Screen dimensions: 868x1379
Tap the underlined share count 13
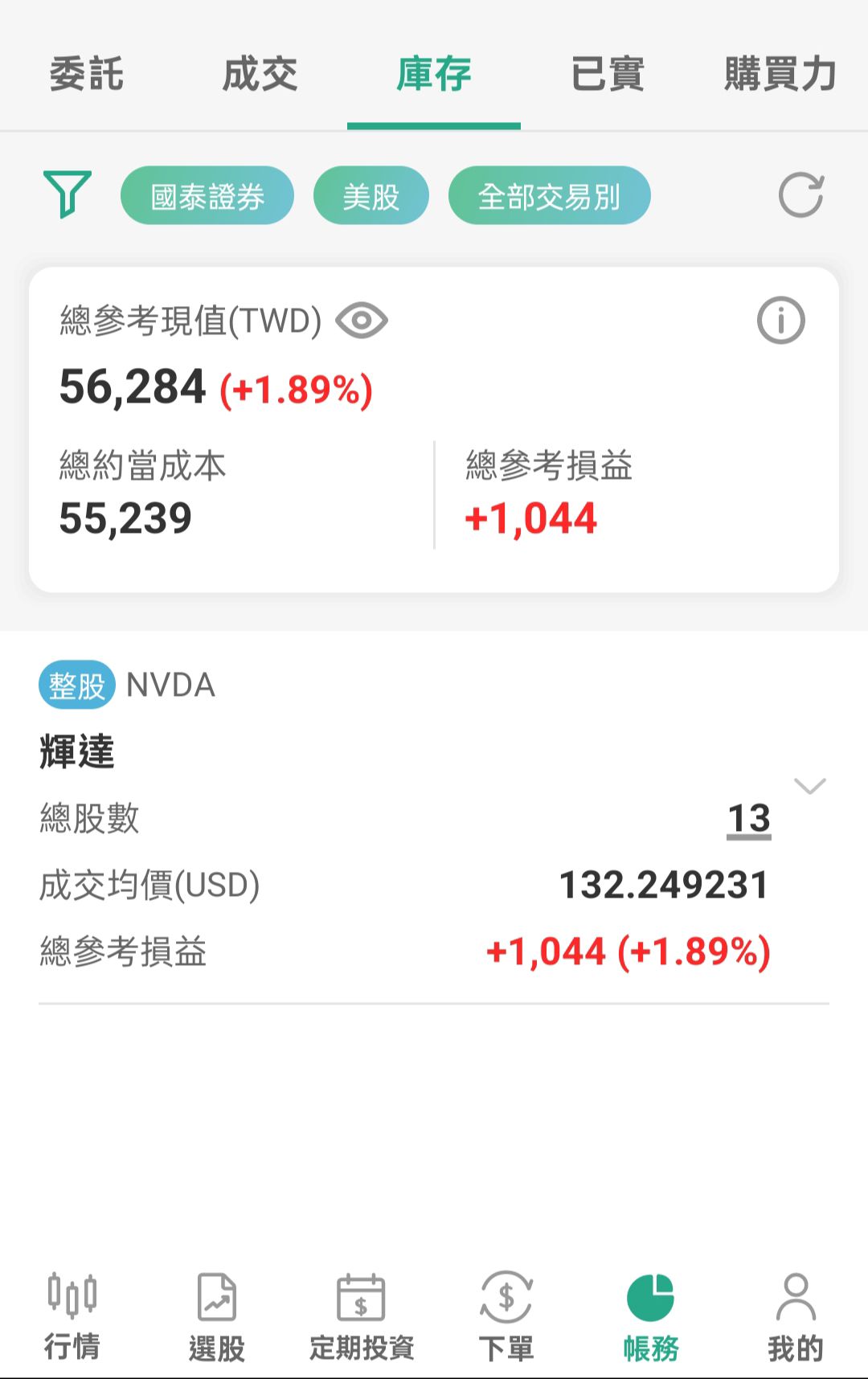[749, 820]
